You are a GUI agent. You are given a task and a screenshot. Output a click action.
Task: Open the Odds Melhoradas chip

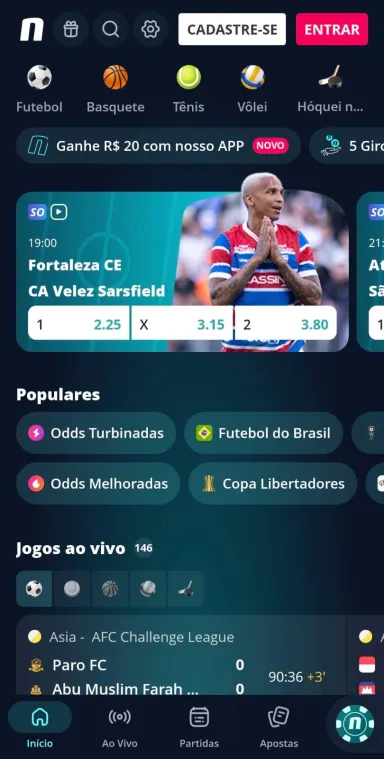pos(98,484)
